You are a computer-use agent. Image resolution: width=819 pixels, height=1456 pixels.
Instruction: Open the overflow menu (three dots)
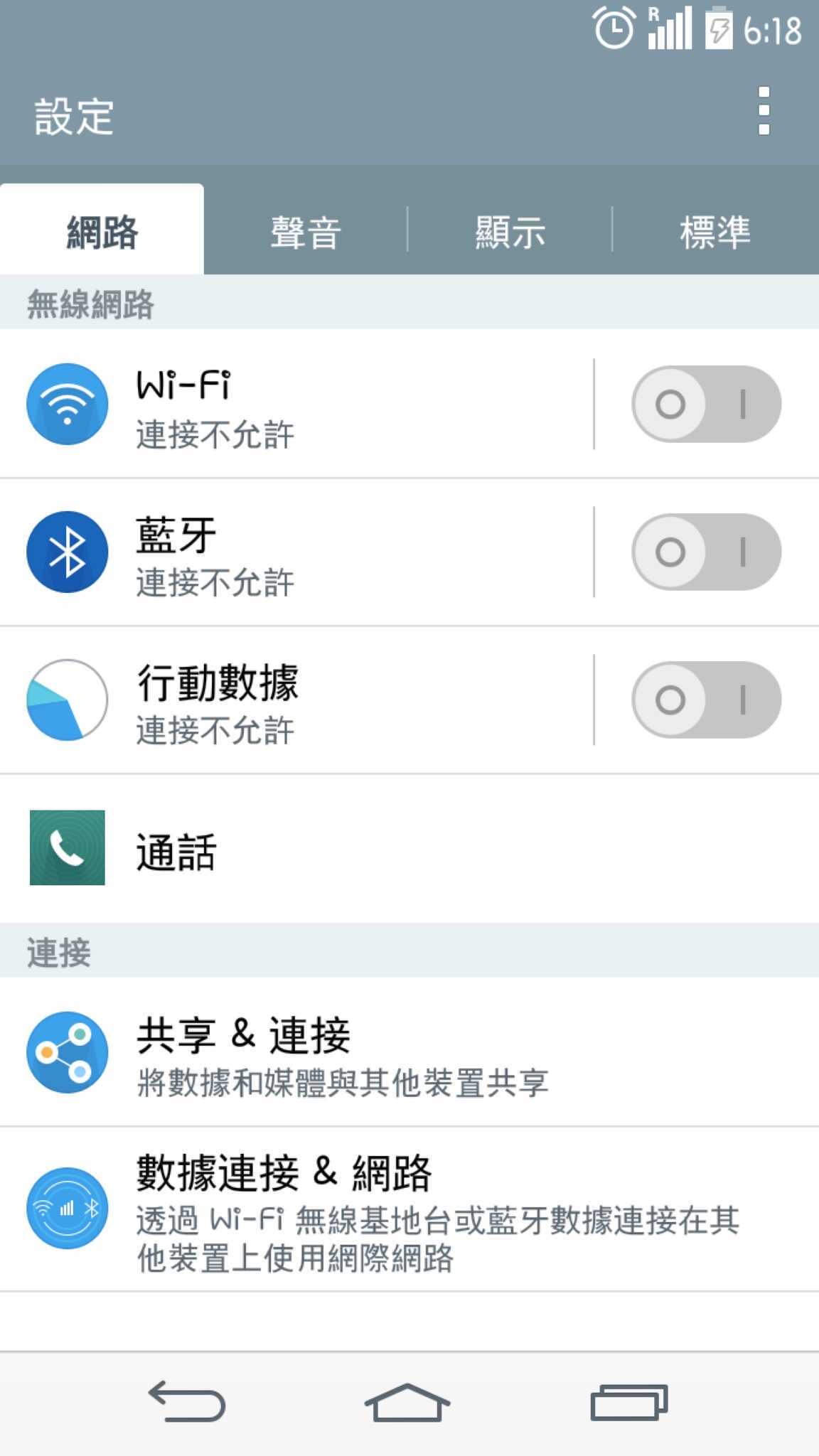764,110
